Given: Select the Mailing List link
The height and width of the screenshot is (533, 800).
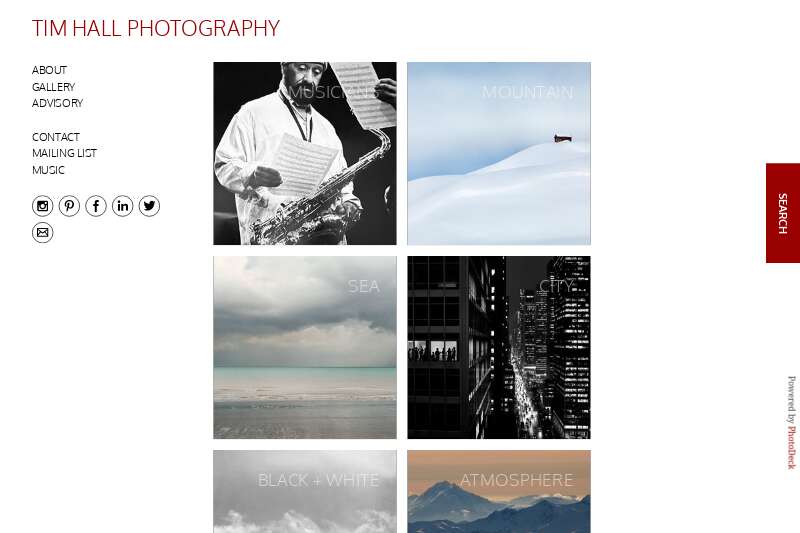Looking at the screenshot, I should (64, 153).
